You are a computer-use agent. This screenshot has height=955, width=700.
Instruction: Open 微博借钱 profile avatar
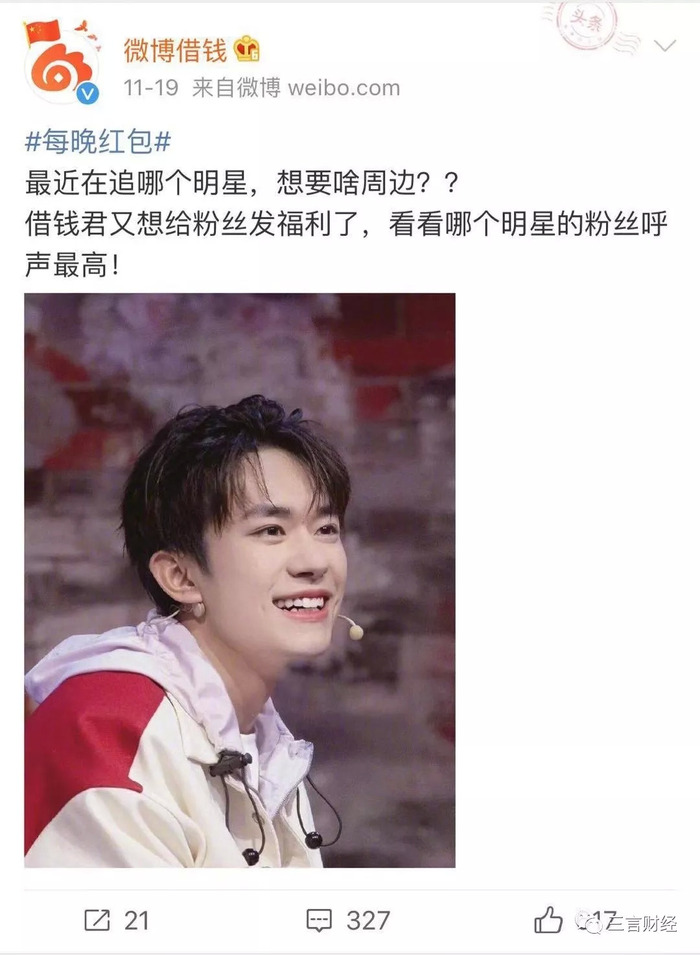62,63
